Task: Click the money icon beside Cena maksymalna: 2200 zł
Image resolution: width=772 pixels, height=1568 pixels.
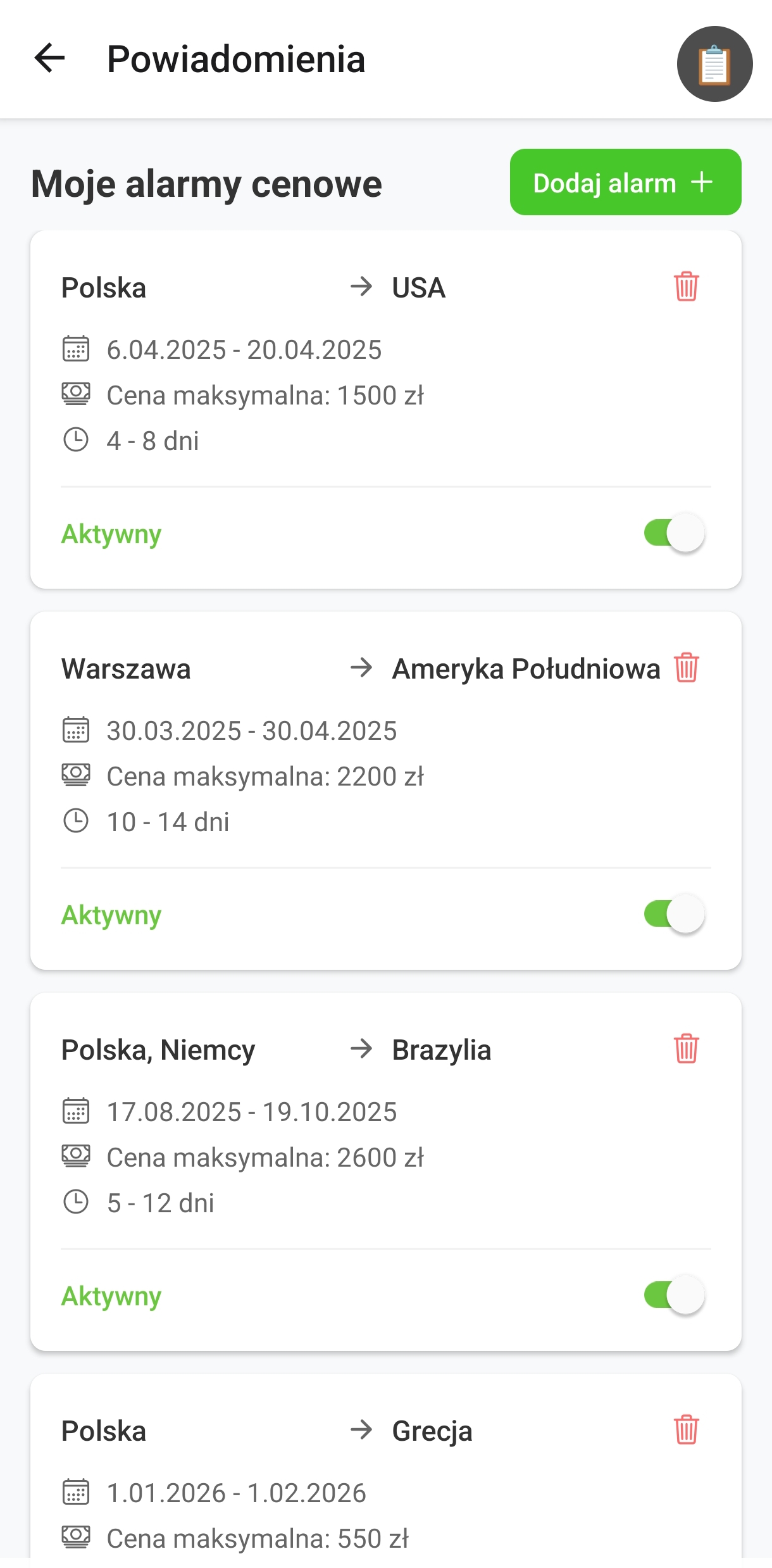Action: [75, 774]
